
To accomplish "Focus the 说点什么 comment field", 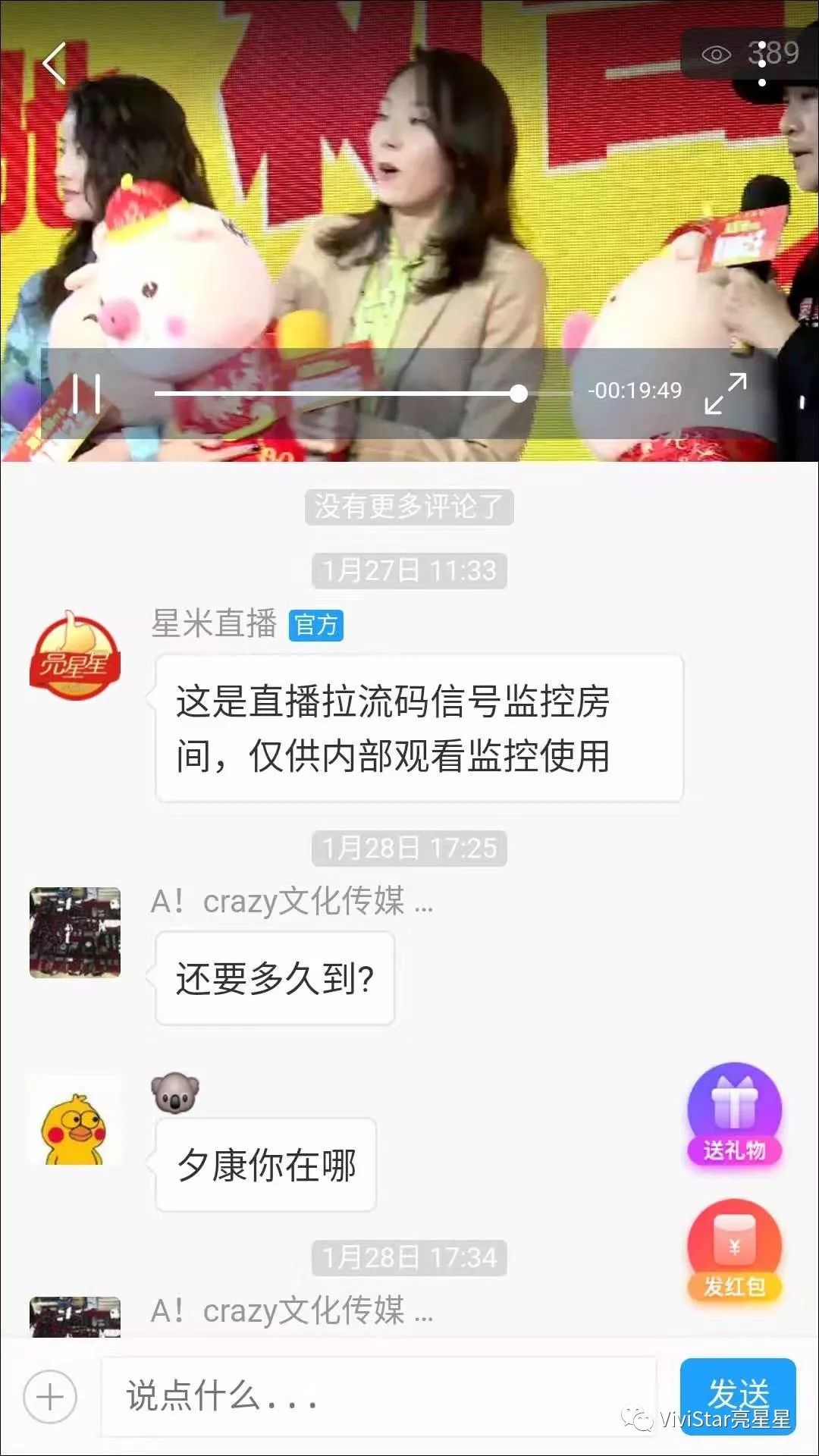I will point(378,1396).
